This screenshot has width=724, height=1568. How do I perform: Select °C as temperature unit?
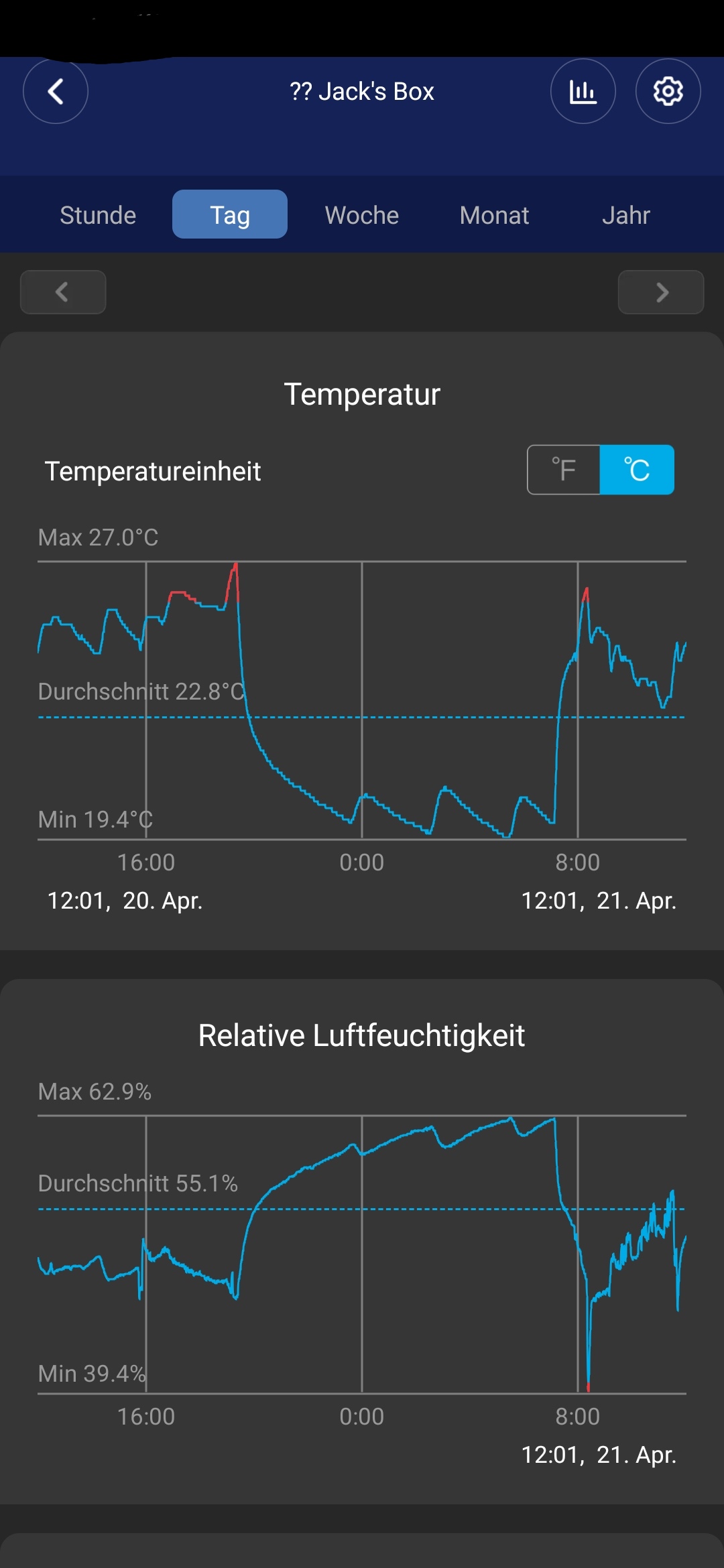point(637,470)
